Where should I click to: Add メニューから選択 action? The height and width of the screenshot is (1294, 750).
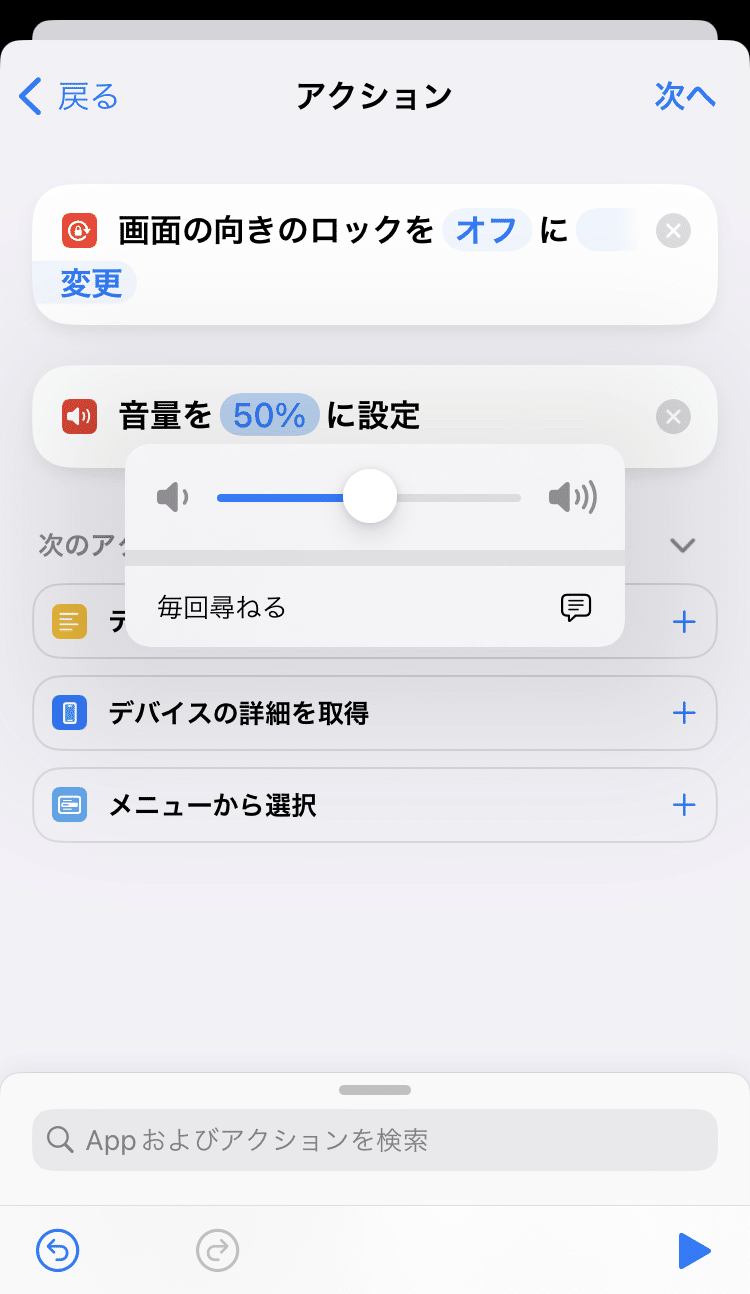684,805
